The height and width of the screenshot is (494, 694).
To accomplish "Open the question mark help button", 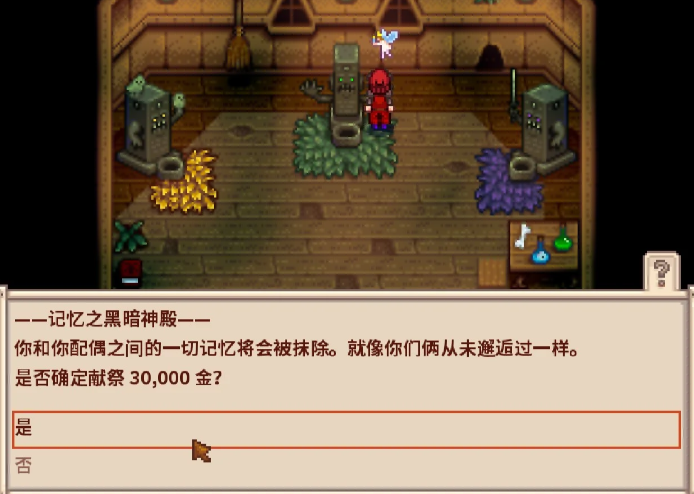I will click(x=661, y=271).
